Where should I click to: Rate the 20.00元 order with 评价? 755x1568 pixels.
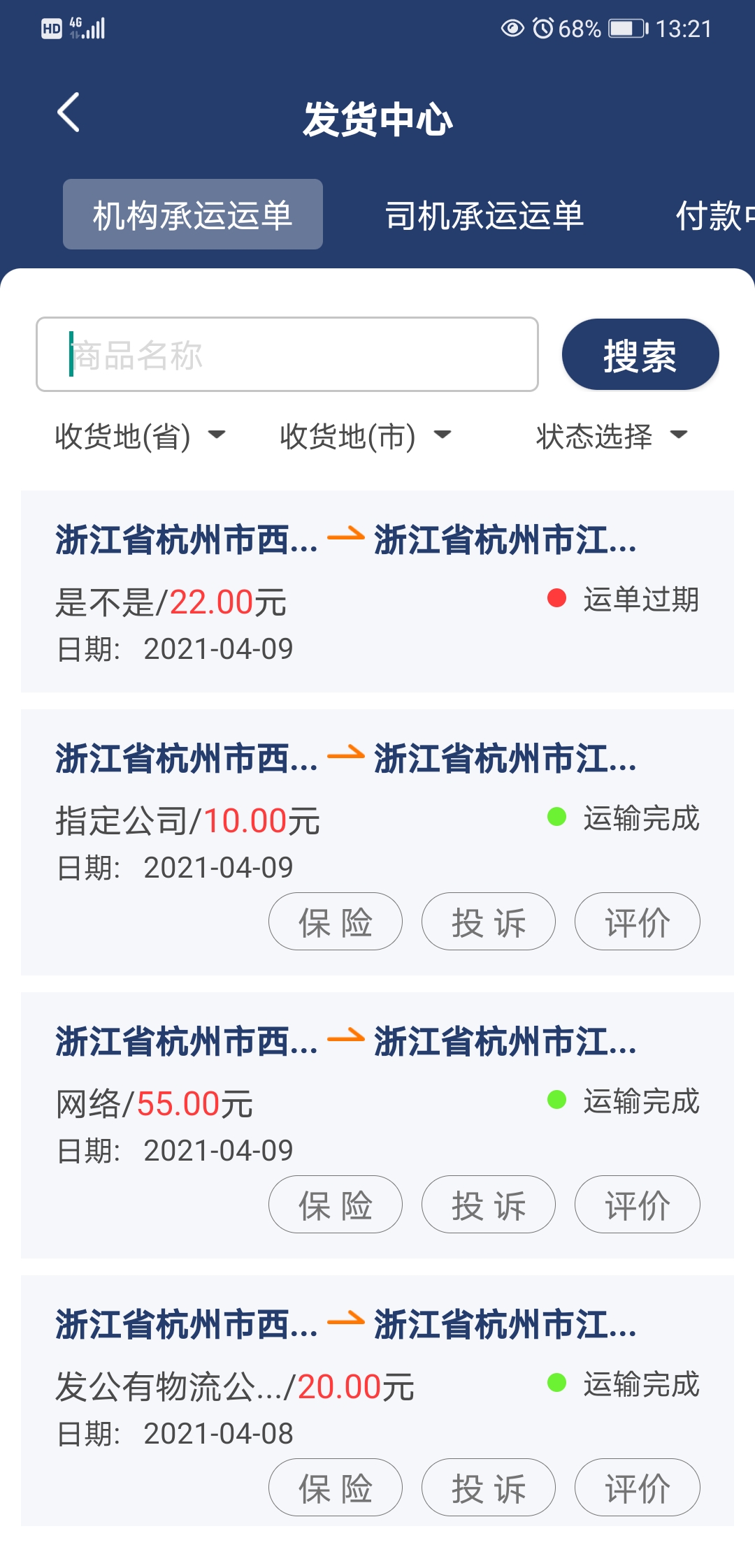tap(637, 1488)
